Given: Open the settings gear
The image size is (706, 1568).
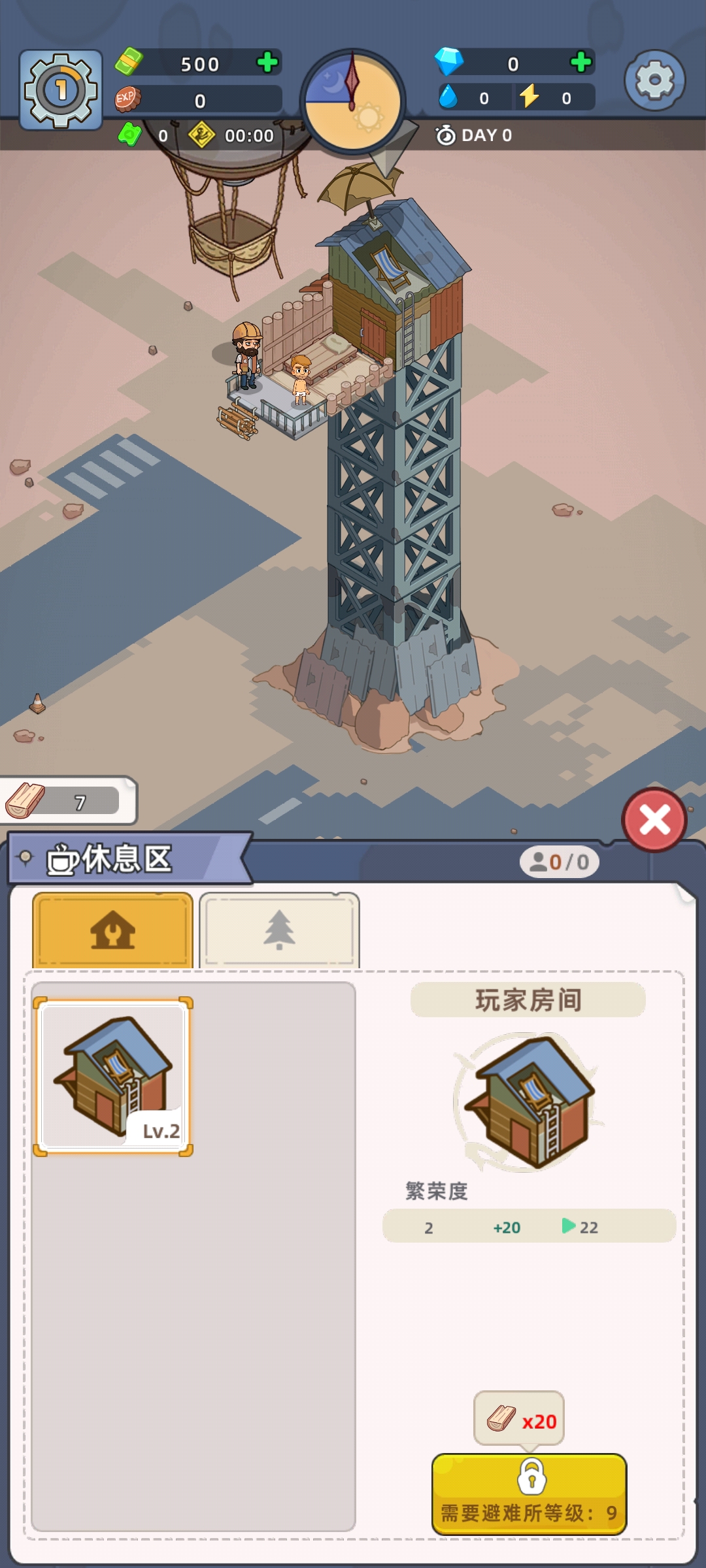Looking at the screenshot, I should [x=654, y=80].
